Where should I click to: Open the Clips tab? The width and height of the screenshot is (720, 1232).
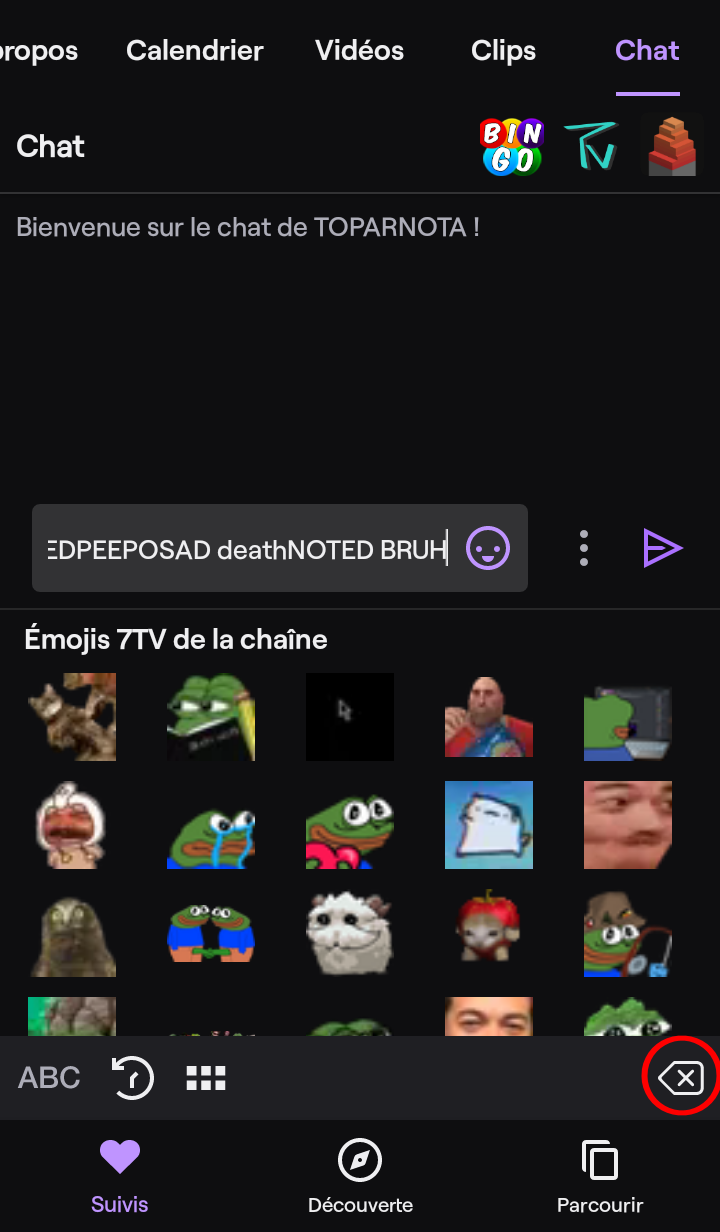[503, 50]
